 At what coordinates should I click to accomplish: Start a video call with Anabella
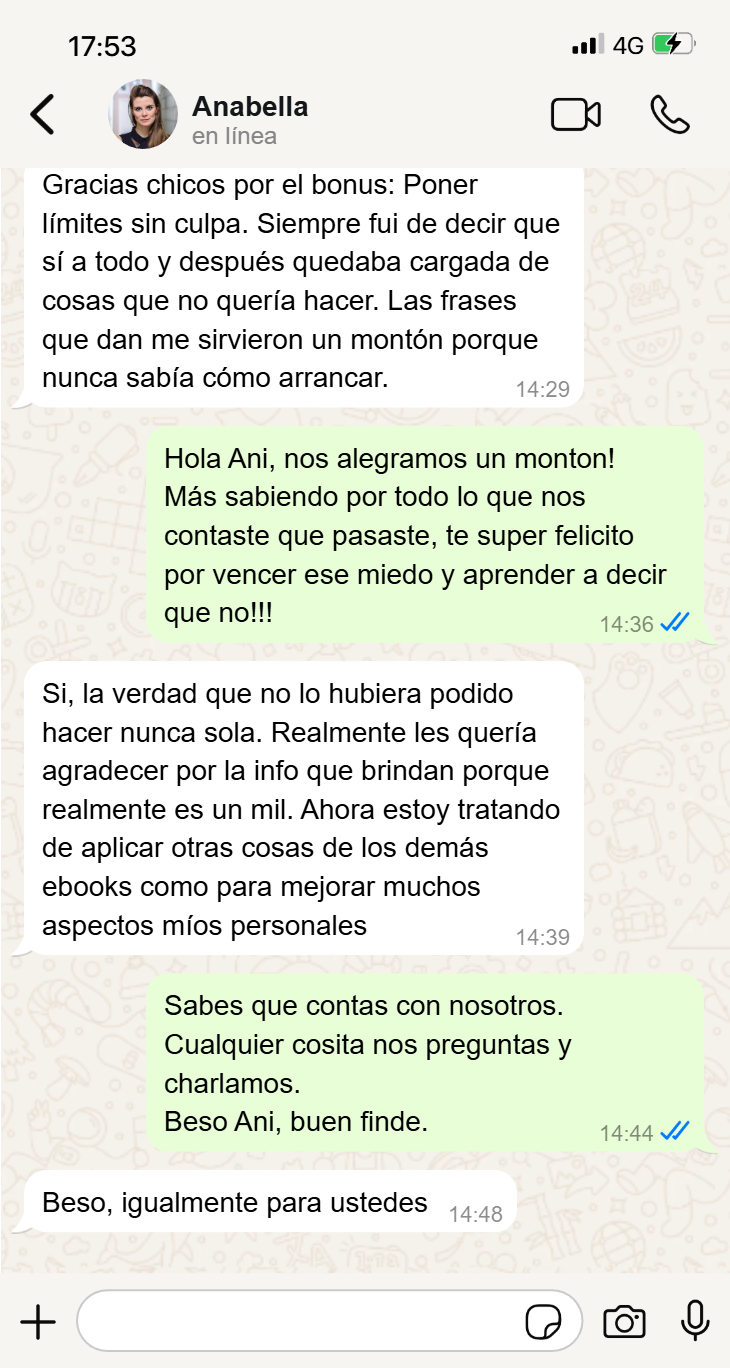576,115
